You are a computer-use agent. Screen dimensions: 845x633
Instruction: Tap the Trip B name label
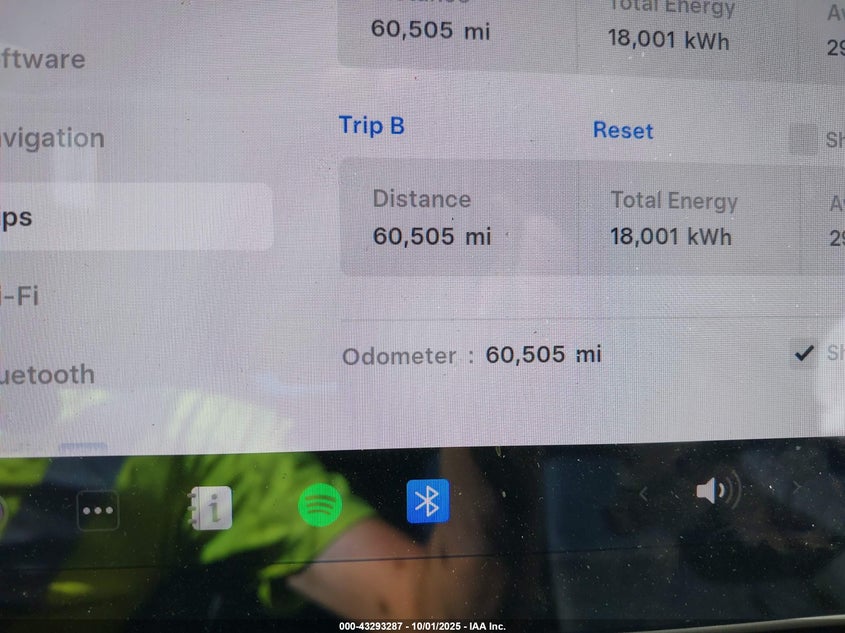(x=371, y=125)
